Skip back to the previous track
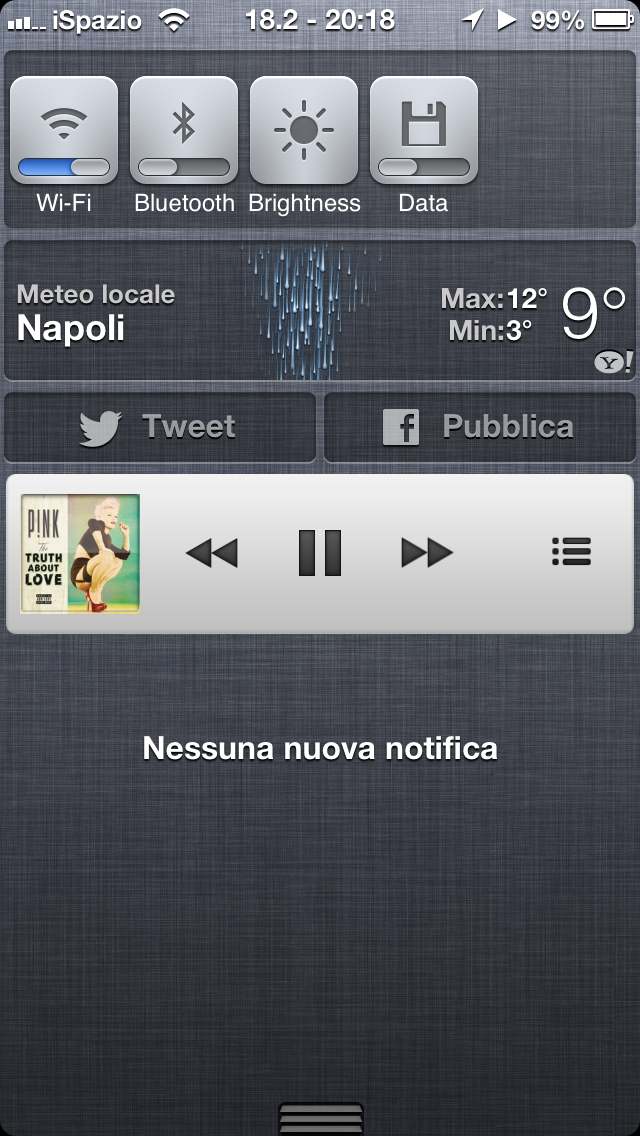This screenshot has width=640, height=1136. tap(212, 553)
